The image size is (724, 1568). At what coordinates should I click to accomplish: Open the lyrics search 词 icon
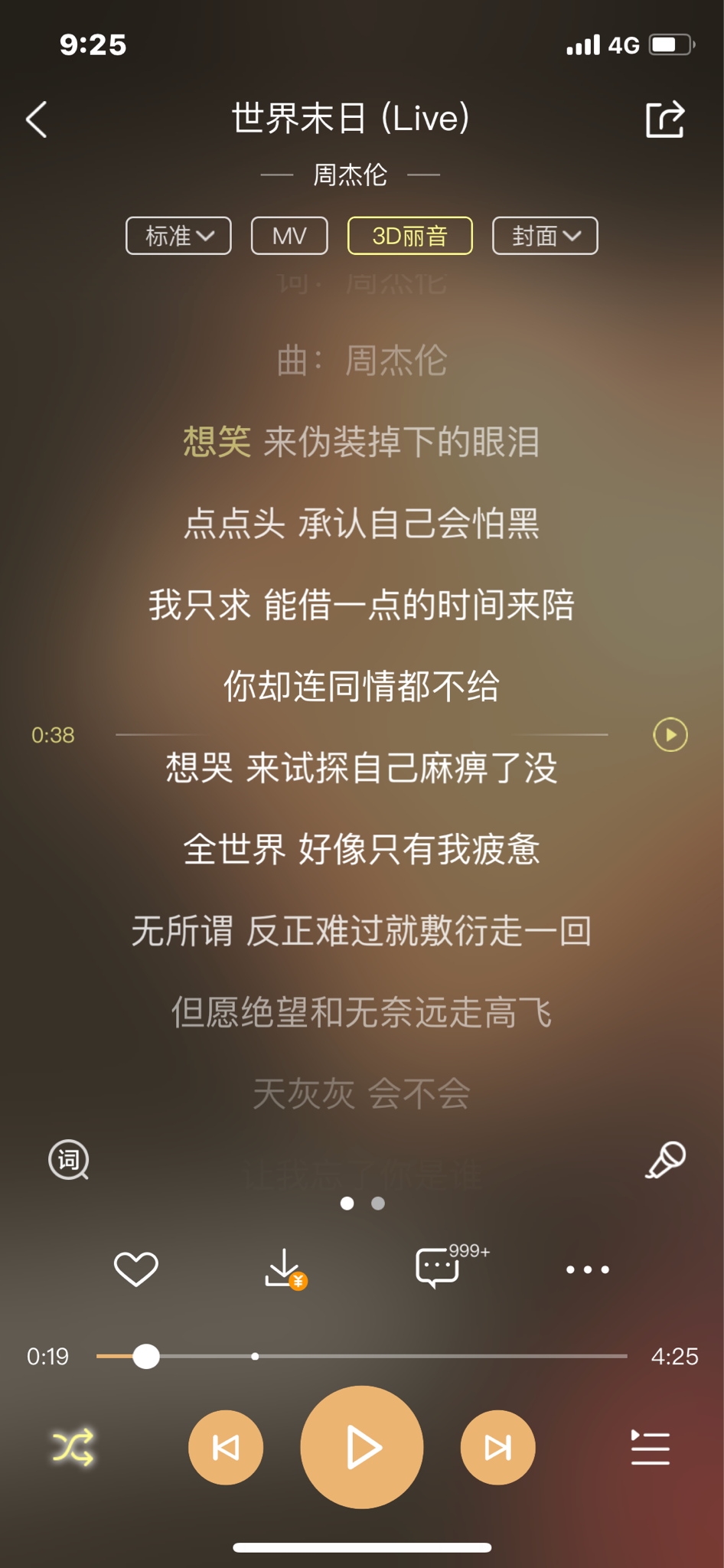(69, 1160)
